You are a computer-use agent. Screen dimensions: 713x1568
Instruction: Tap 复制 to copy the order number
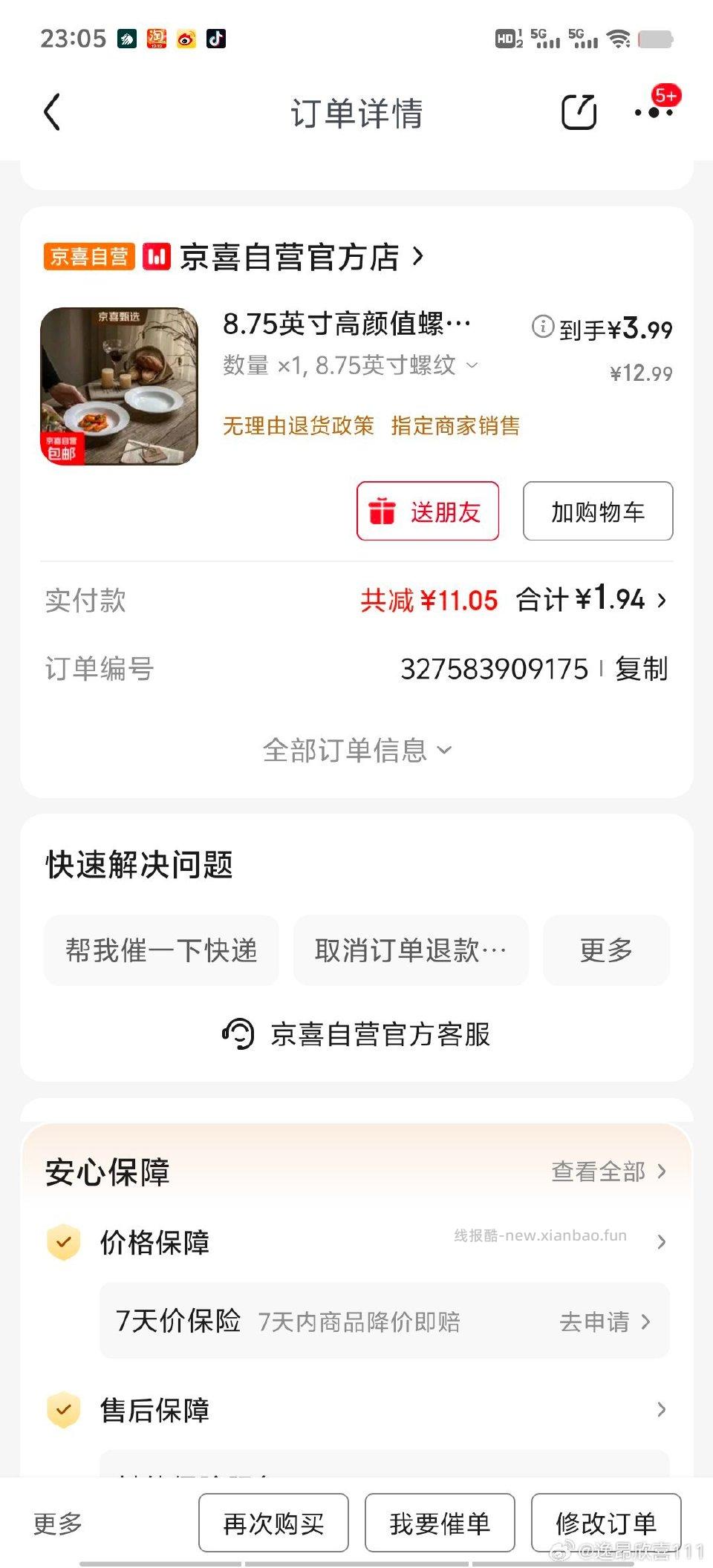[x=640, y=668]
